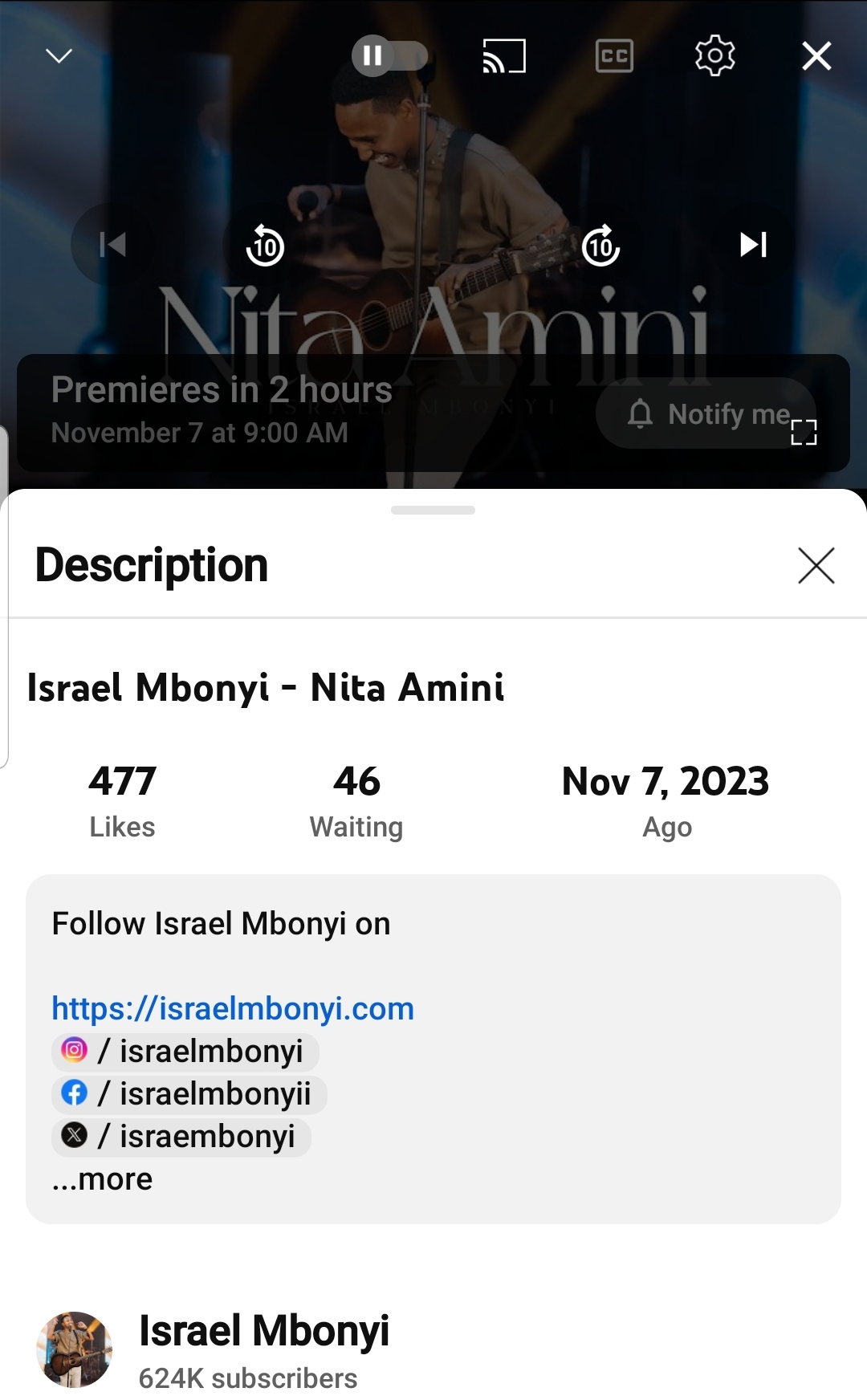
Task: Collapse the video player with the down chevron
Action: [x=59, y=55]
